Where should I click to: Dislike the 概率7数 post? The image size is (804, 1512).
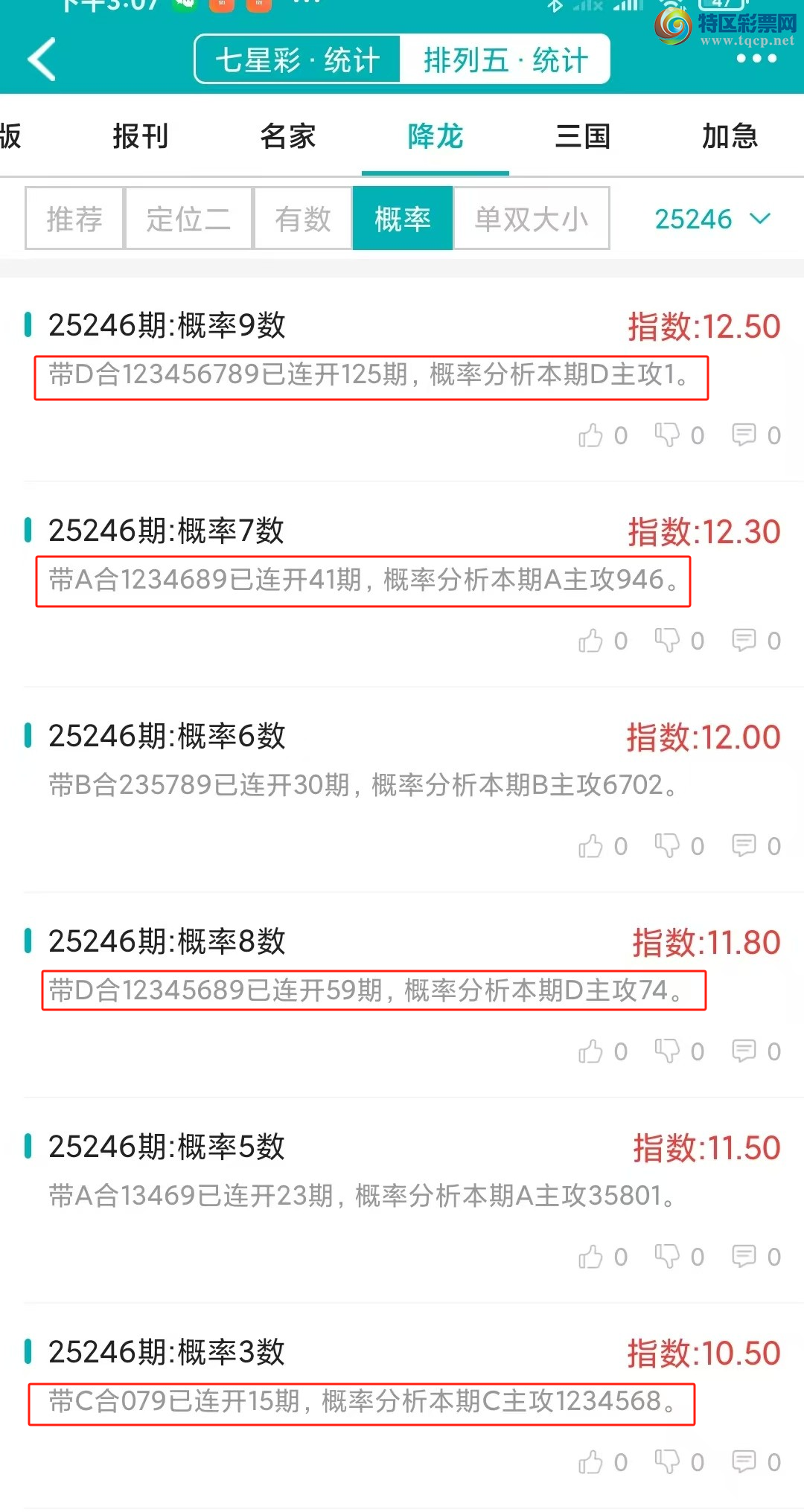pos(667,641)
